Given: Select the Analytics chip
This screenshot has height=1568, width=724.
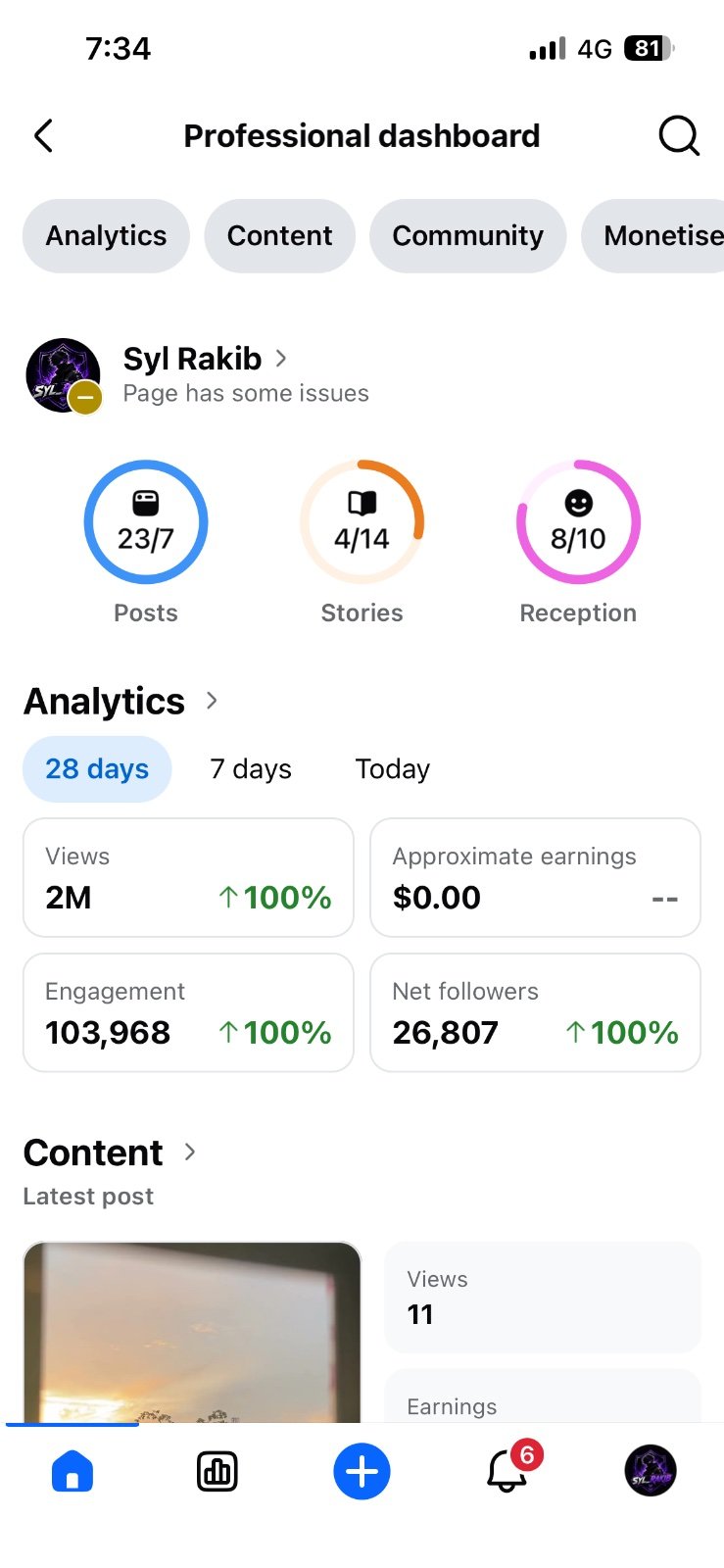Looking at the screenshot, I should 106,236.
